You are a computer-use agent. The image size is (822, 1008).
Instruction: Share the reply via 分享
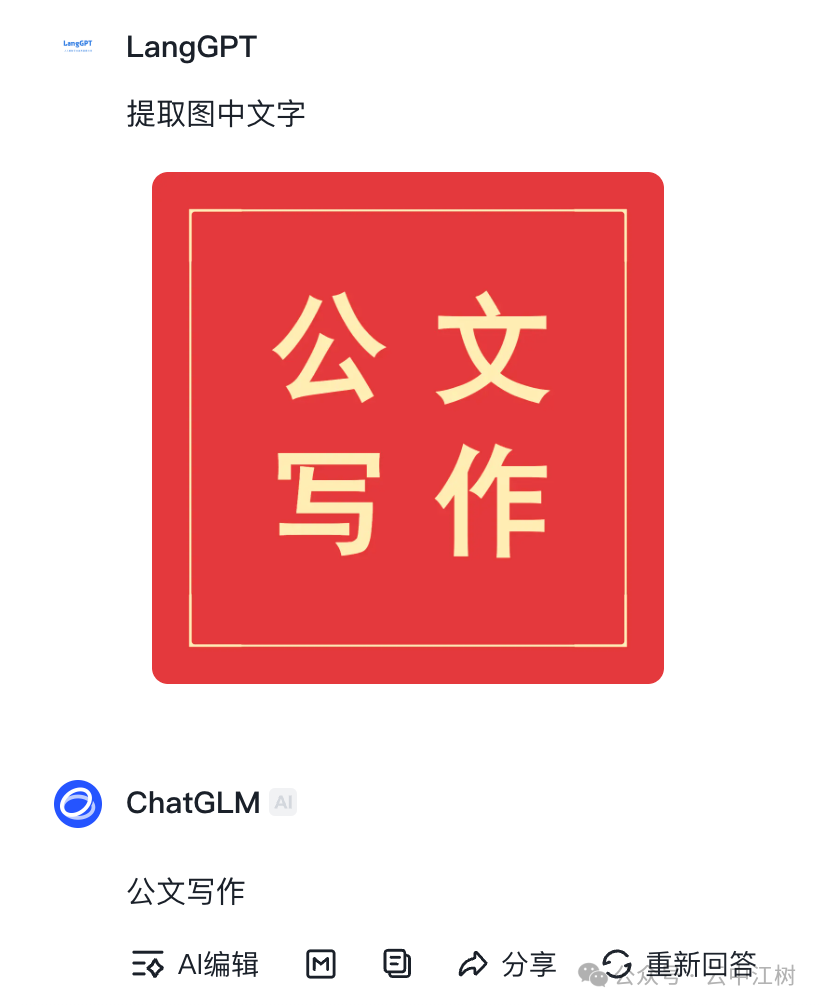[507, 964]
